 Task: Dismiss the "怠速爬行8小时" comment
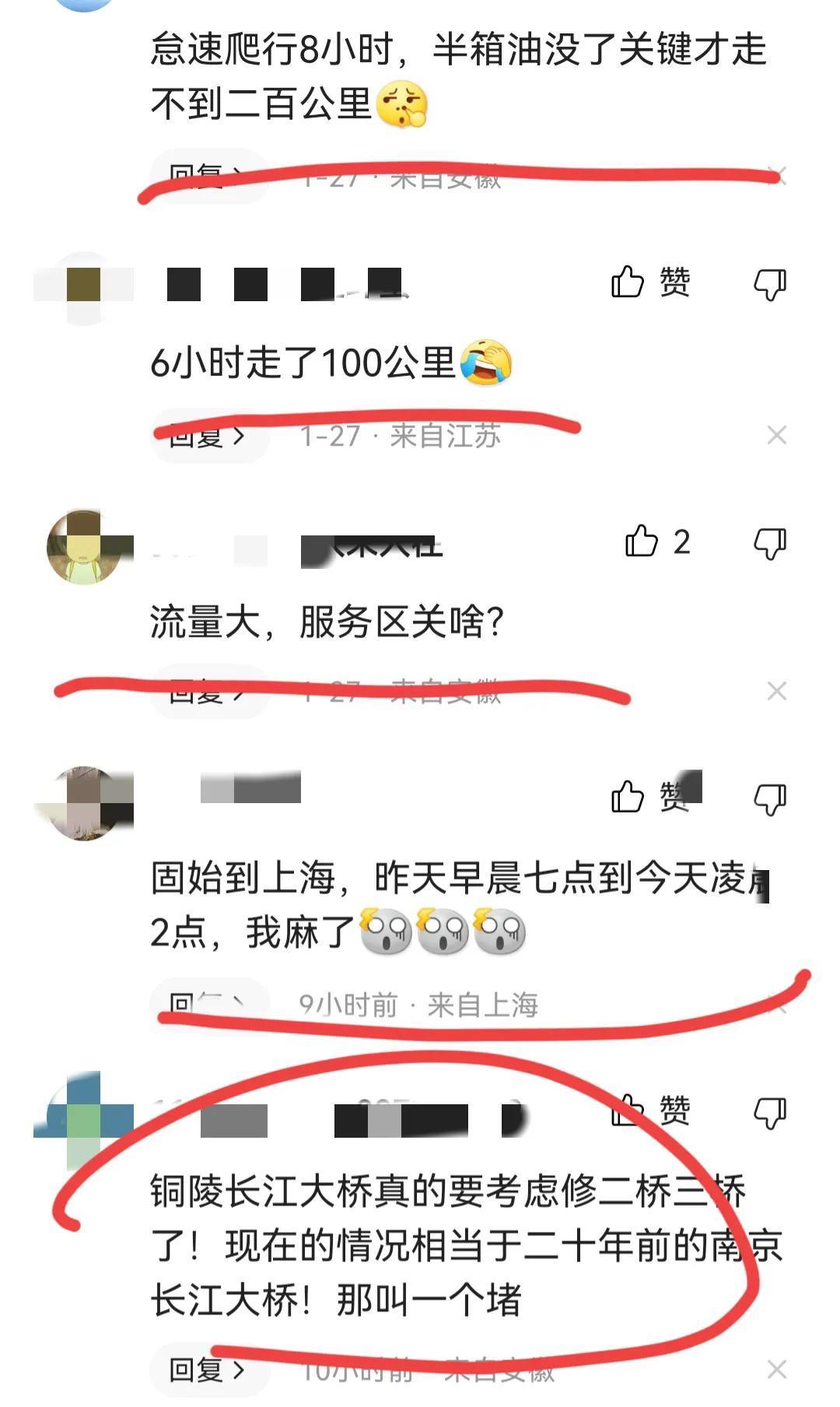pyautogui.click(x=778, y=177)
